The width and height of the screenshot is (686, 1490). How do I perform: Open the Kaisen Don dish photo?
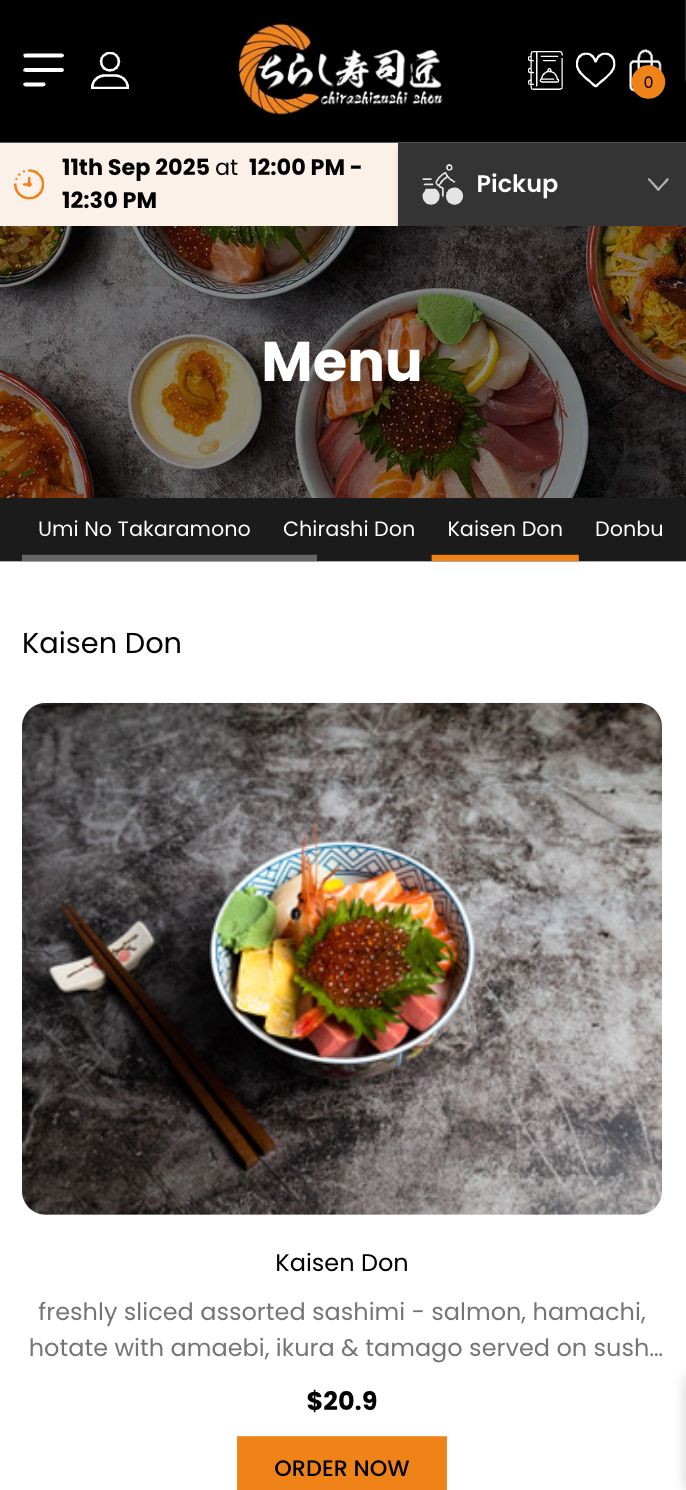point(342,958)
